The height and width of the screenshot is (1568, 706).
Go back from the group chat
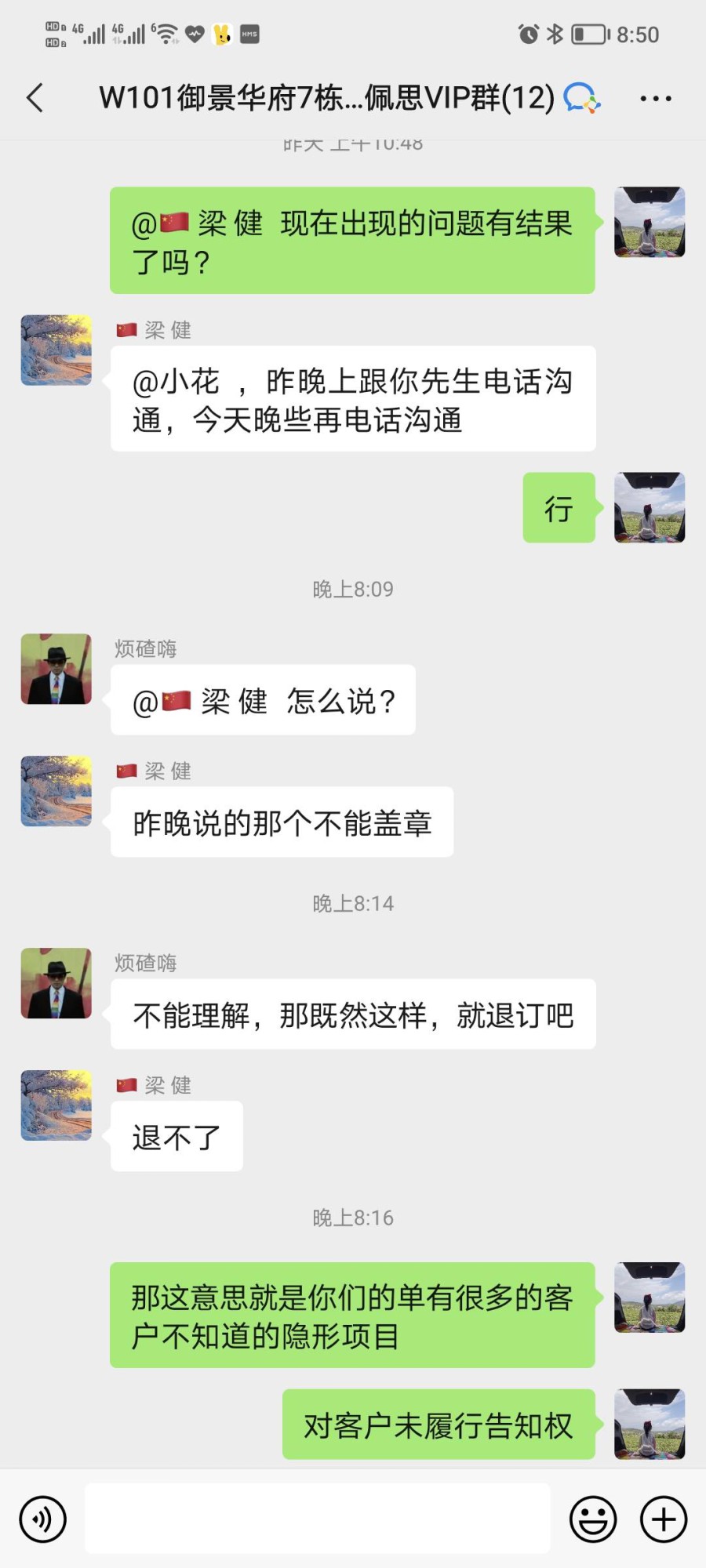tap(35, 98)
